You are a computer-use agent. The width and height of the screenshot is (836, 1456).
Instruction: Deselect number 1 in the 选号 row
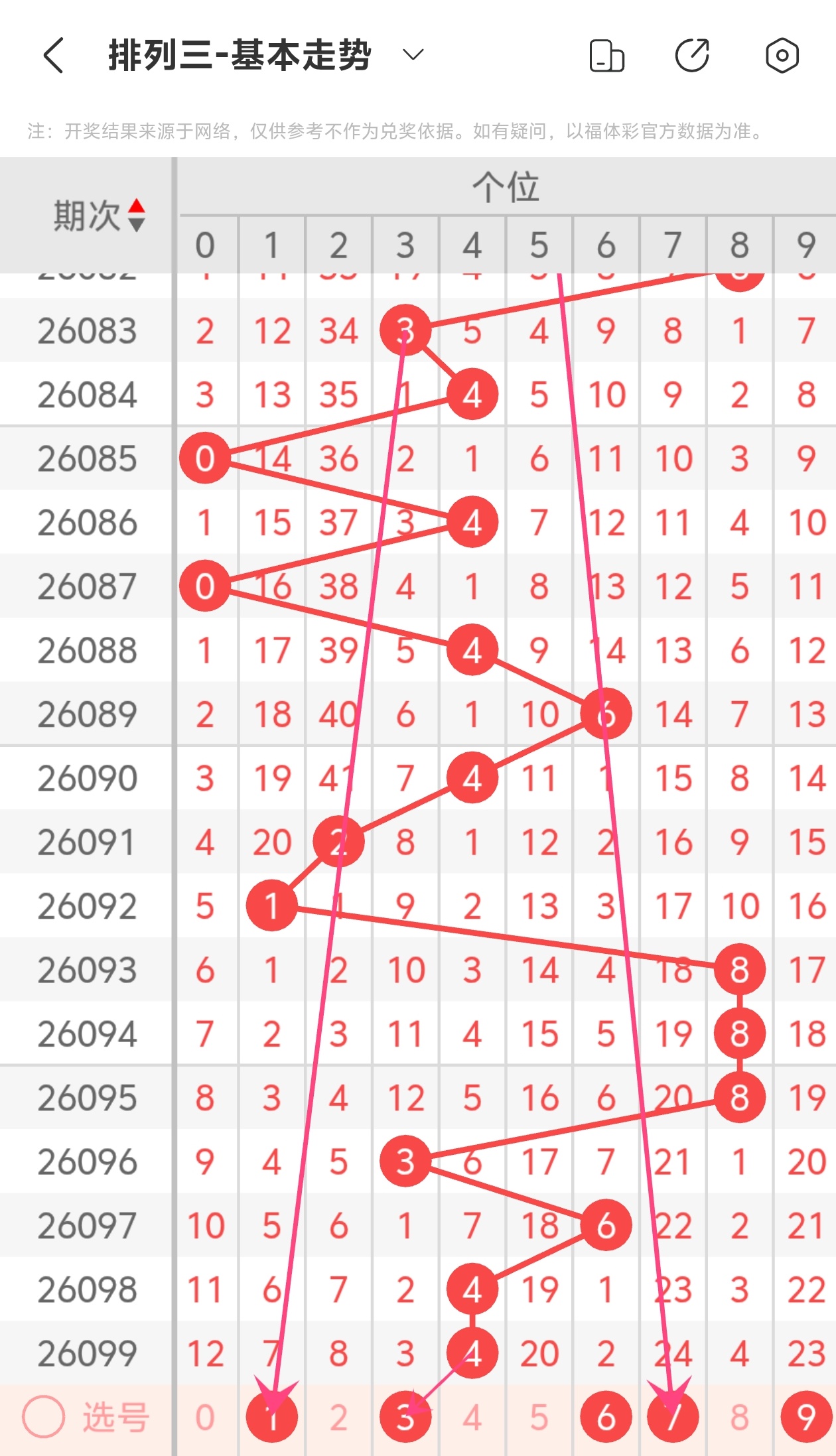272,1418
